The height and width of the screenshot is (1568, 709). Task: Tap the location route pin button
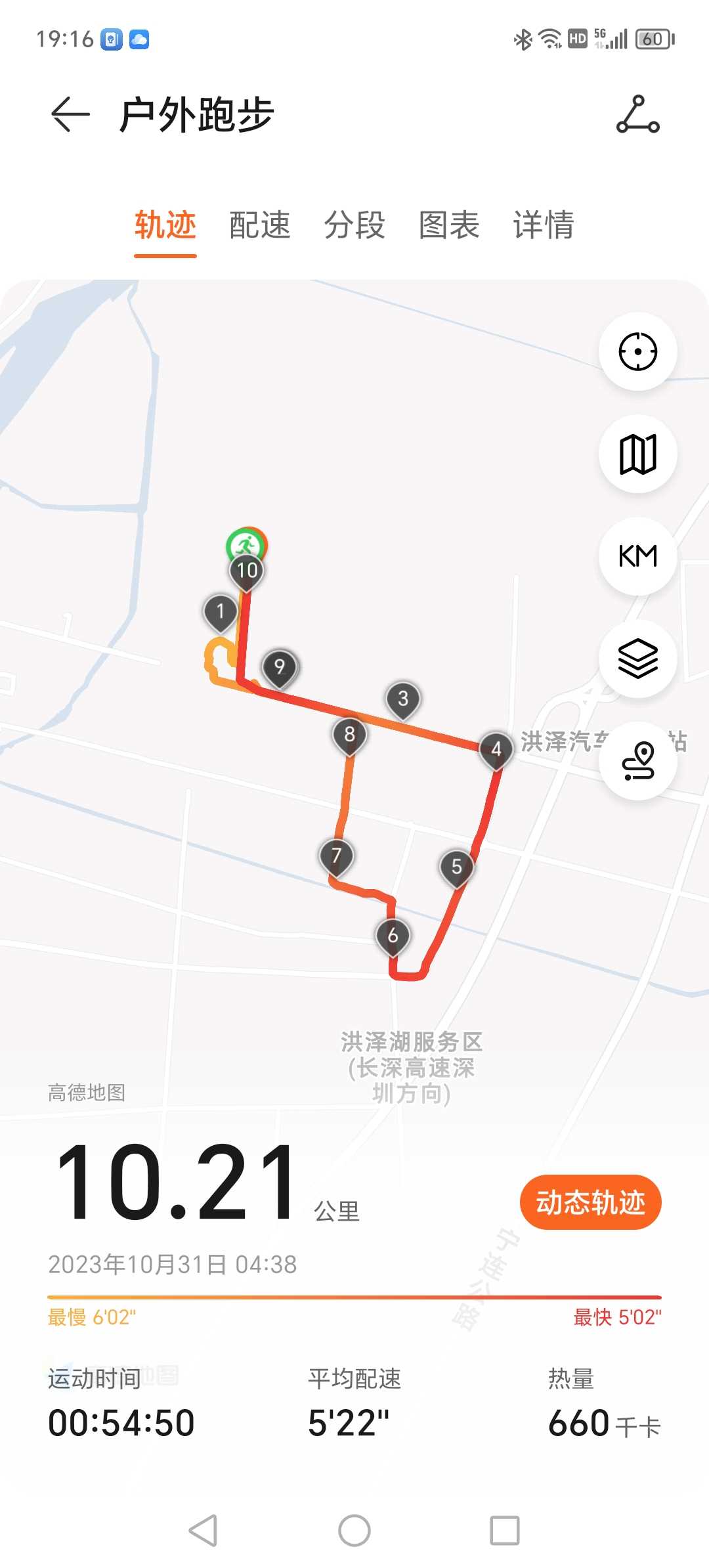[637, 761]
